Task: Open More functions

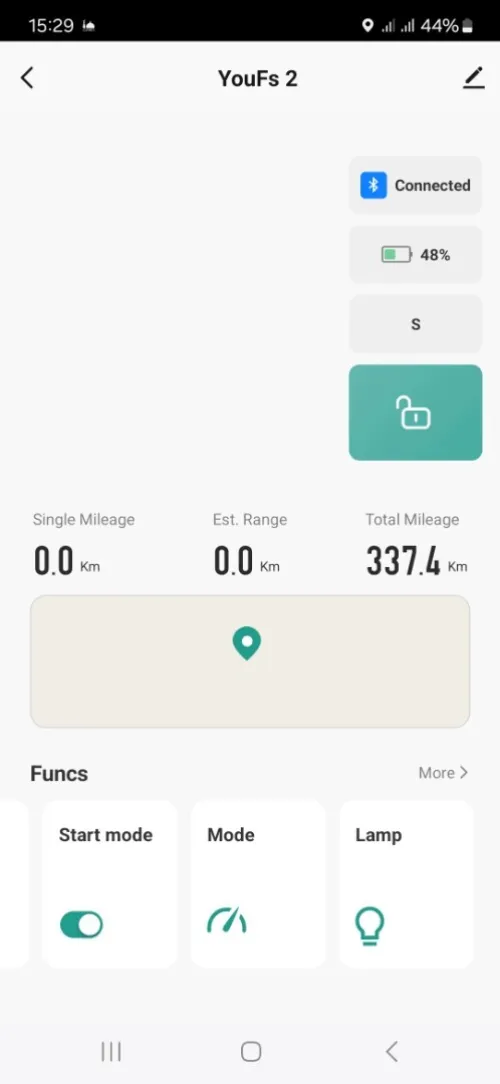Action: [443, 773]
